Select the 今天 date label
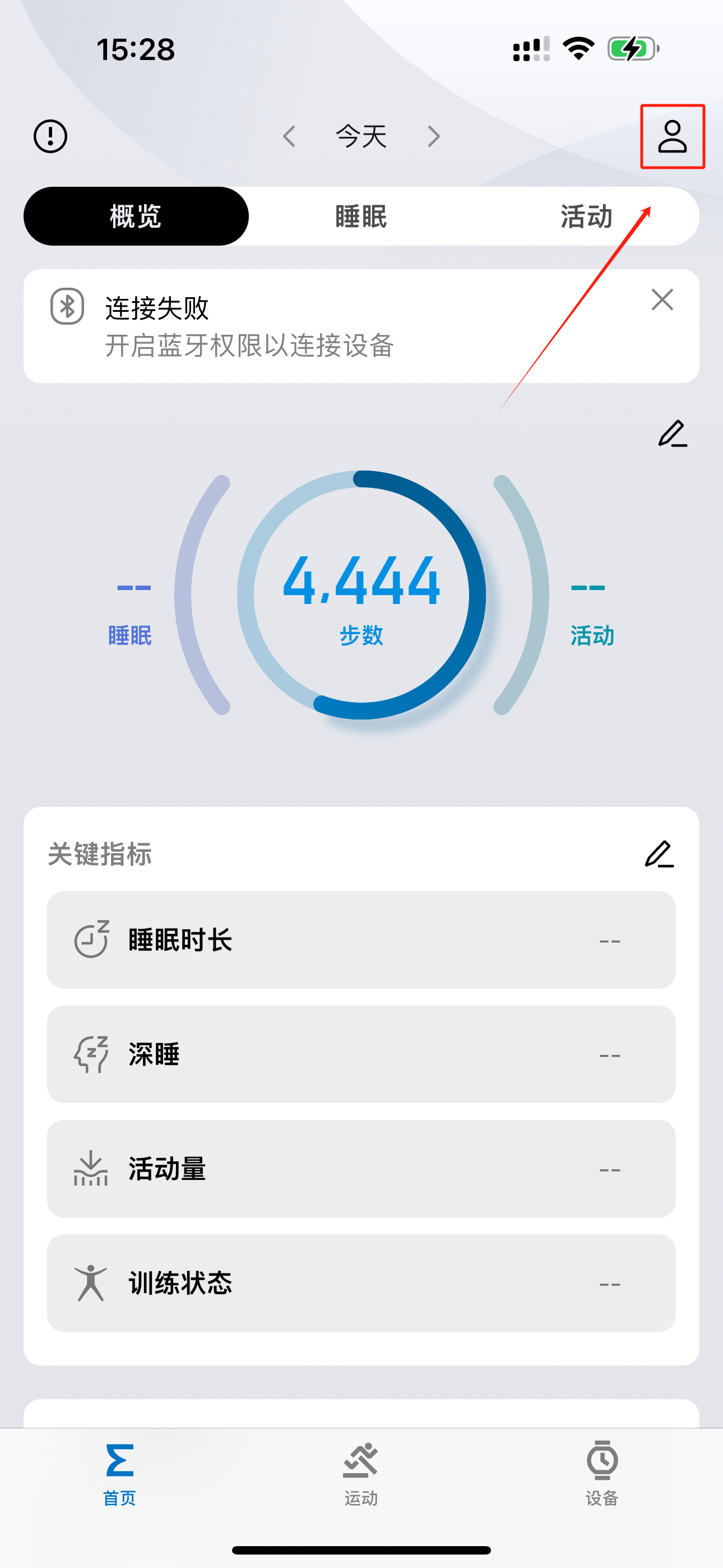The image size is (723, 1568). pyautogui.click(x=360, y=136)
